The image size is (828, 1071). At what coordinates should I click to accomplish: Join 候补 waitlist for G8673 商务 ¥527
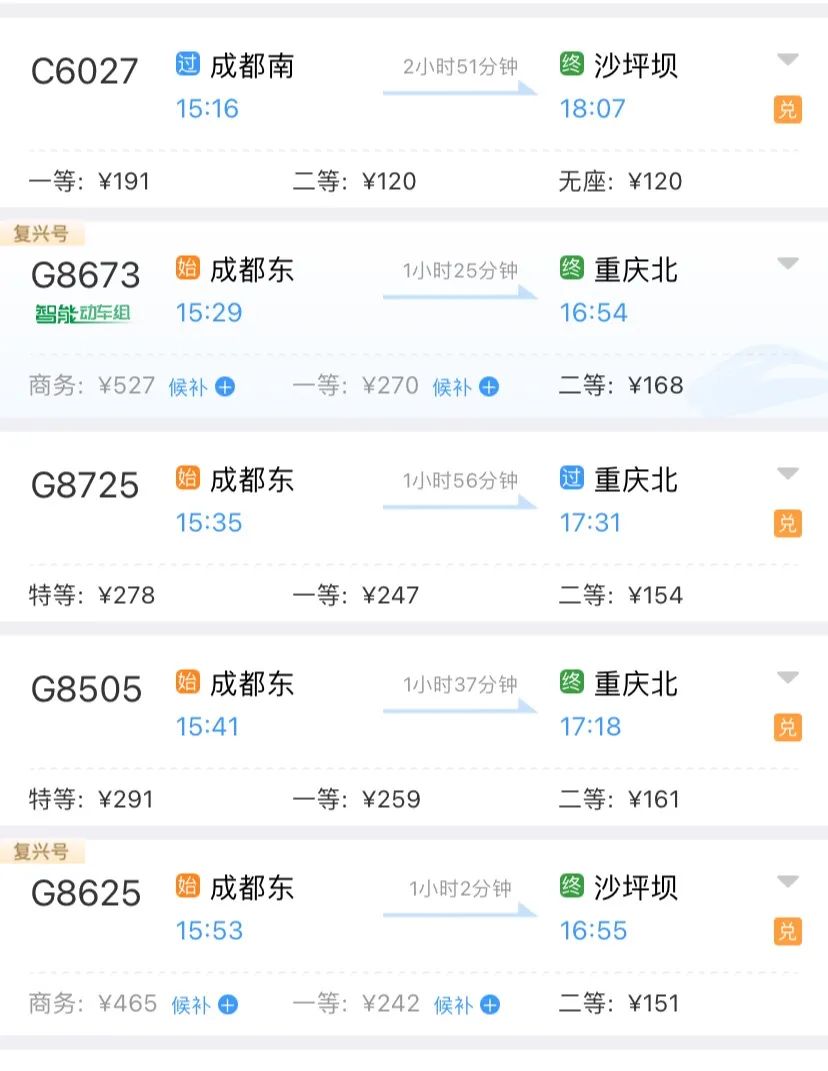pyautogui.click(x=203, y=387)
